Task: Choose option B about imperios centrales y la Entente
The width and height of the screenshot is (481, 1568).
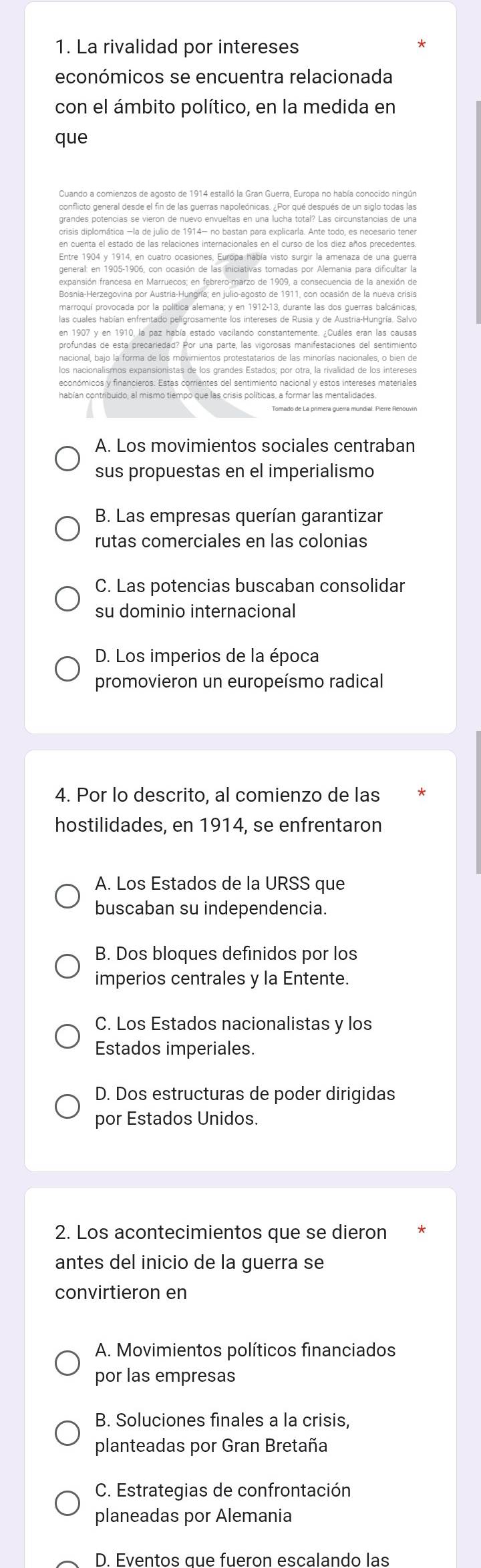Action: 66,967
